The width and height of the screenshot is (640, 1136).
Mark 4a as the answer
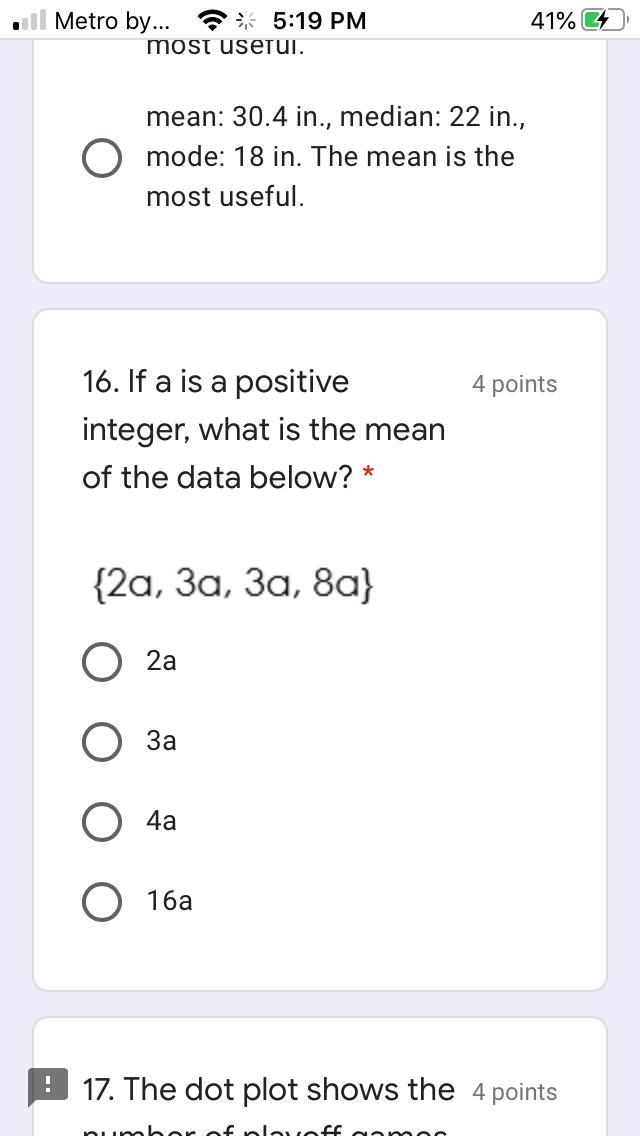tap(102, 821)
